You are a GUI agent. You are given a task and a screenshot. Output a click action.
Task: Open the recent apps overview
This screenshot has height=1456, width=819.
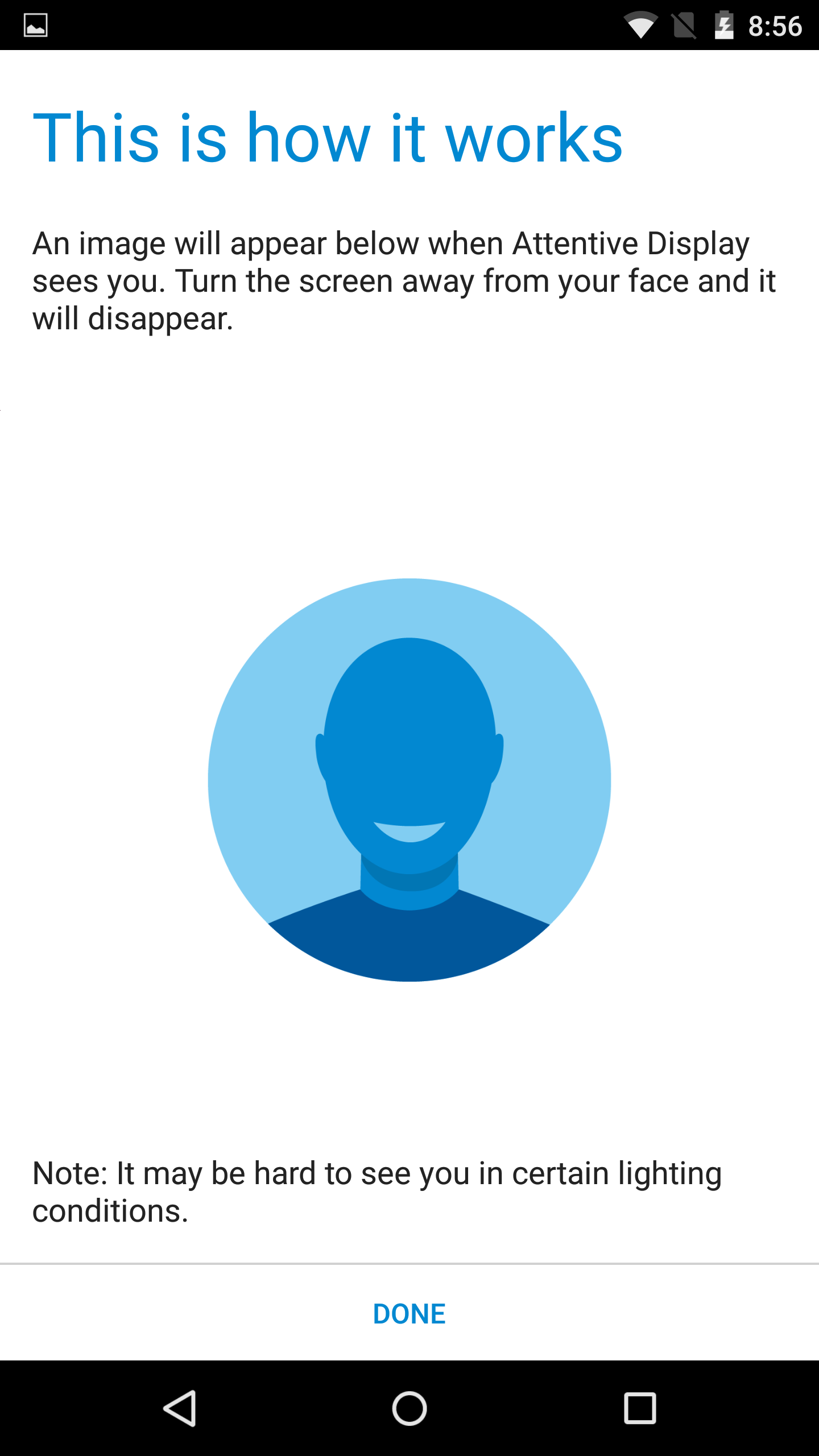point(640,1408)
